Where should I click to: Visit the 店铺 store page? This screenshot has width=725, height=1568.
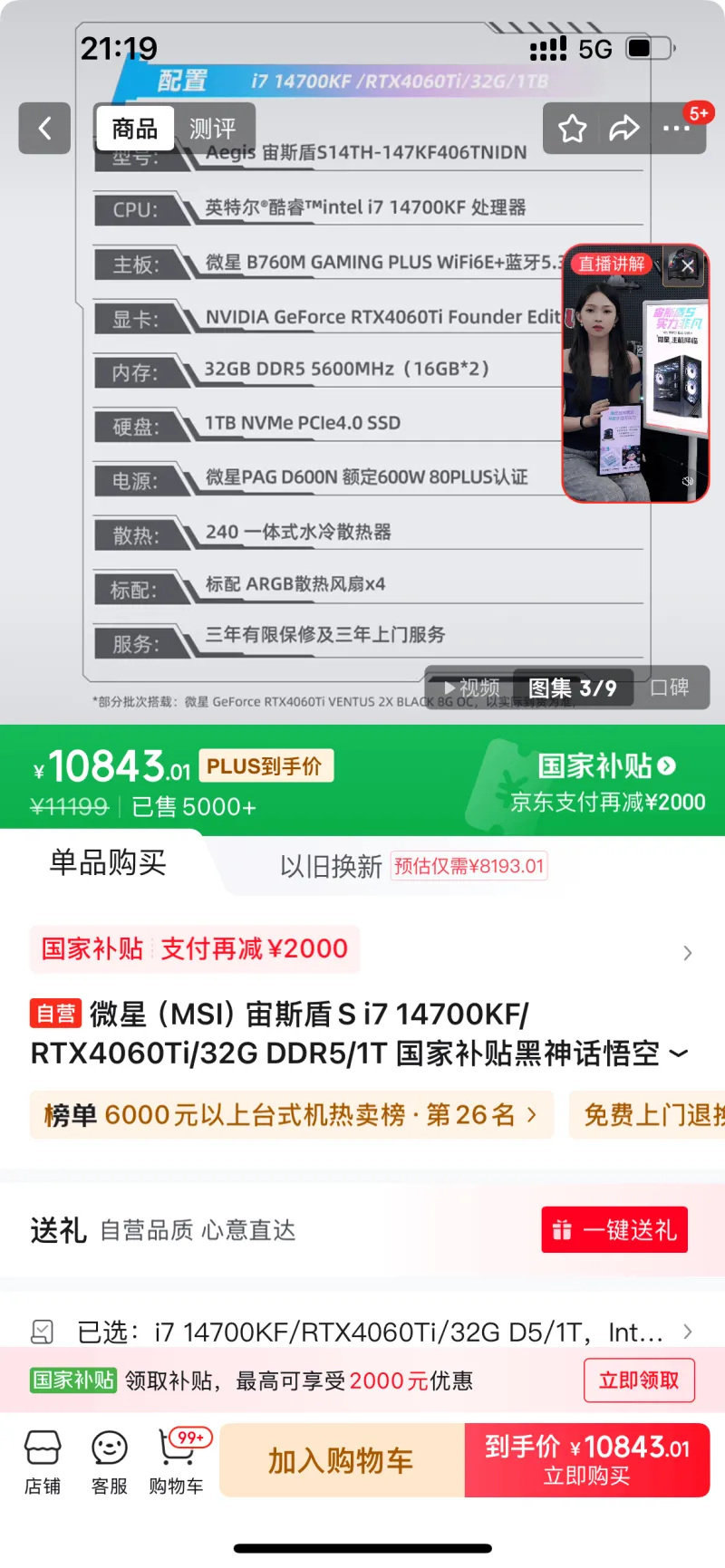point(43,1461)
